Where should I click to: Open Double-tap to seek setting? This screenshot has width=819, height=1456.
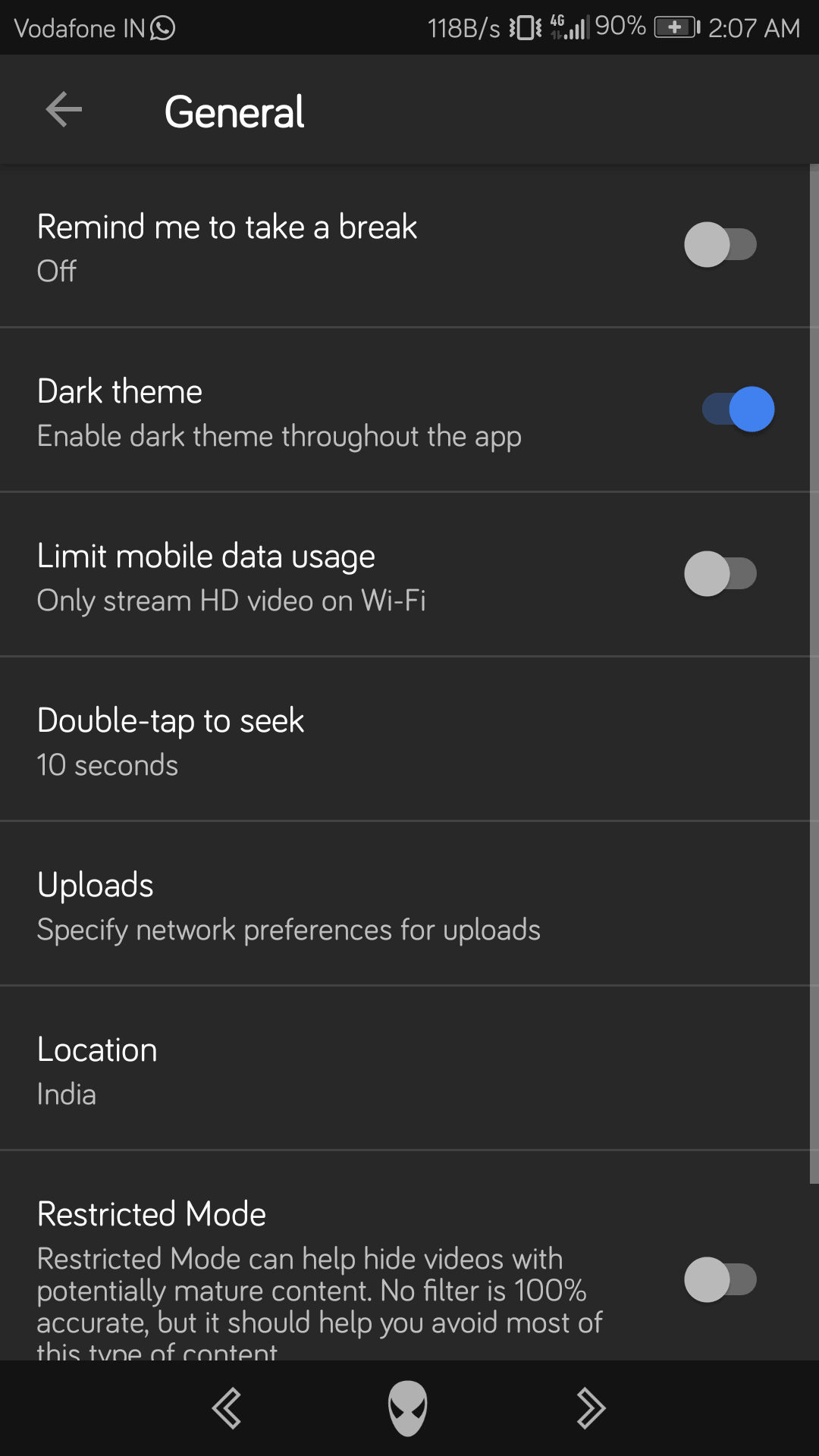pos(405,739)
